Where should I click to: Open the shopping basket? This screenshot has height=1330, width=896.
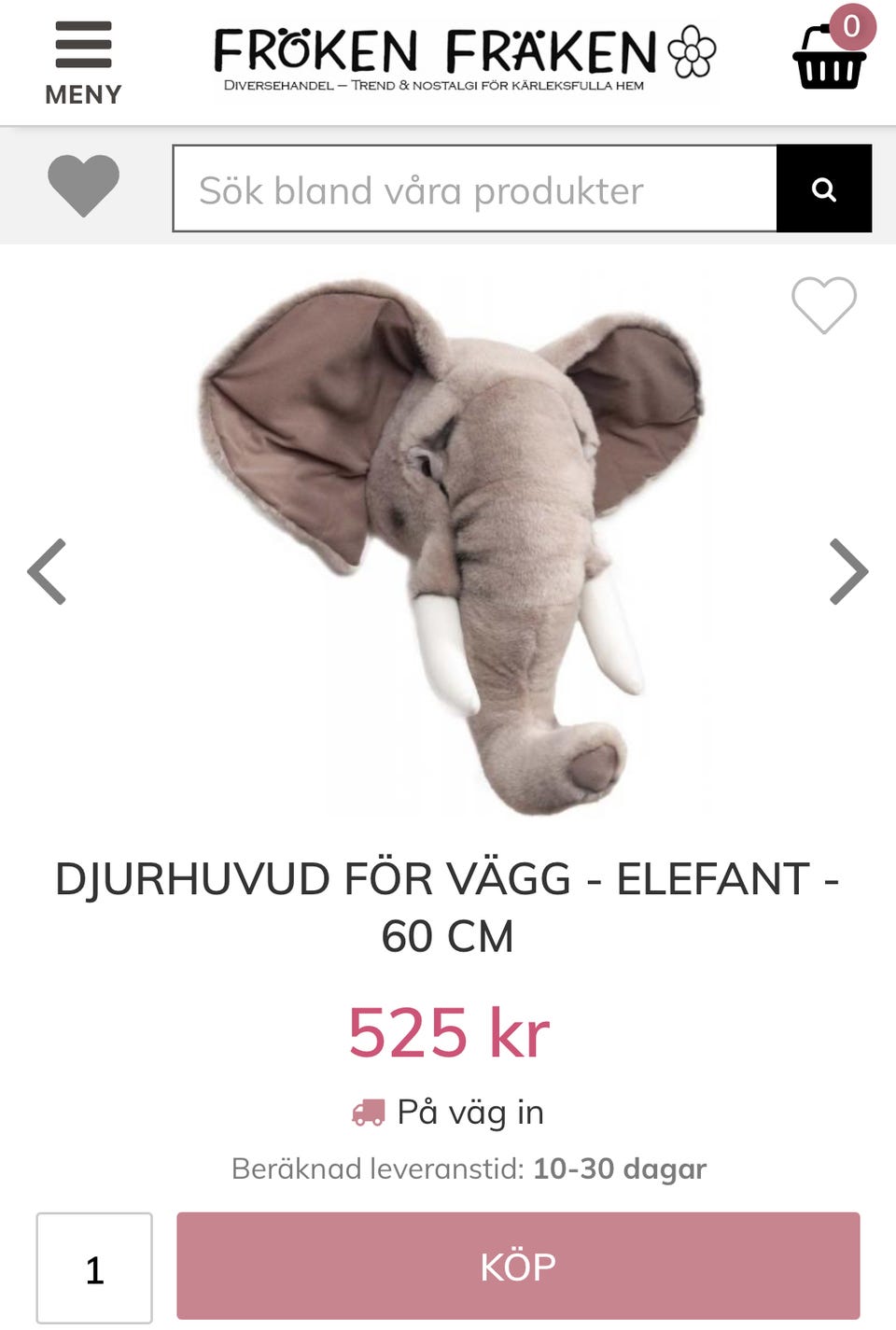pyautogui.click(x=829, y=58)
